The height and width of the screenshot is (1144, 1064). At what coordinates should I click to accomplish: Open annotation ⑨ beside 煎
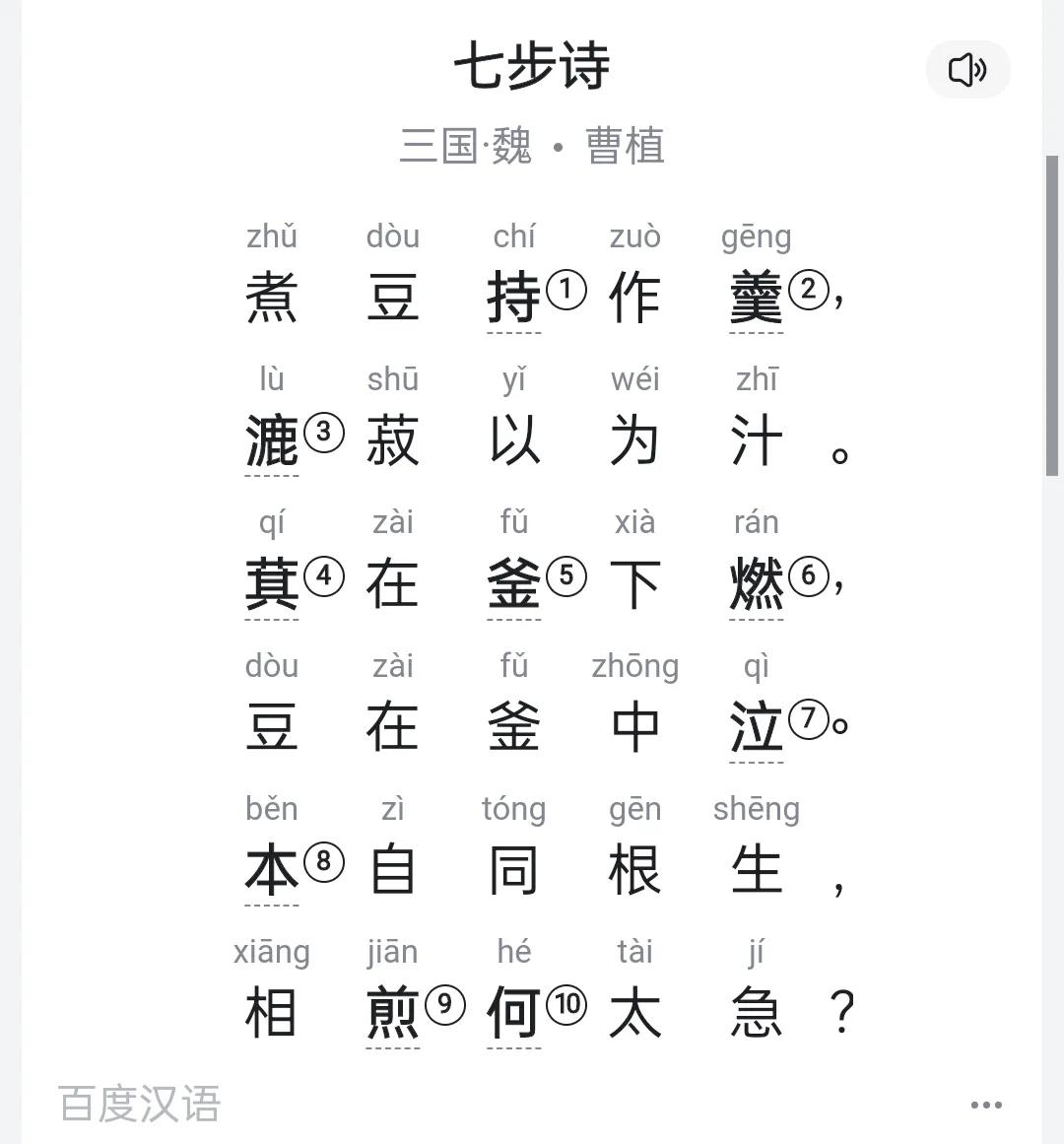(445, 1005)
